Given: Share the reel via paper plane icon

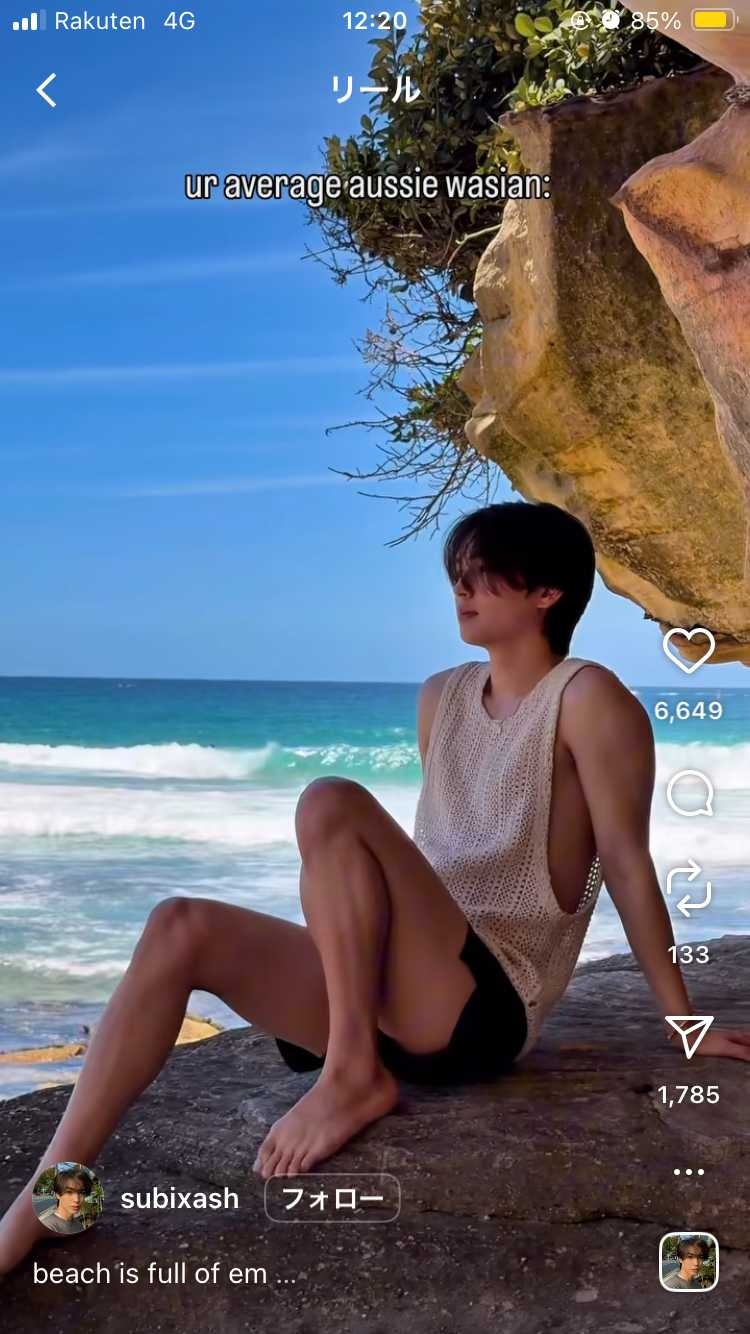Looking at the screenshot, I should tap(689, 1037).
